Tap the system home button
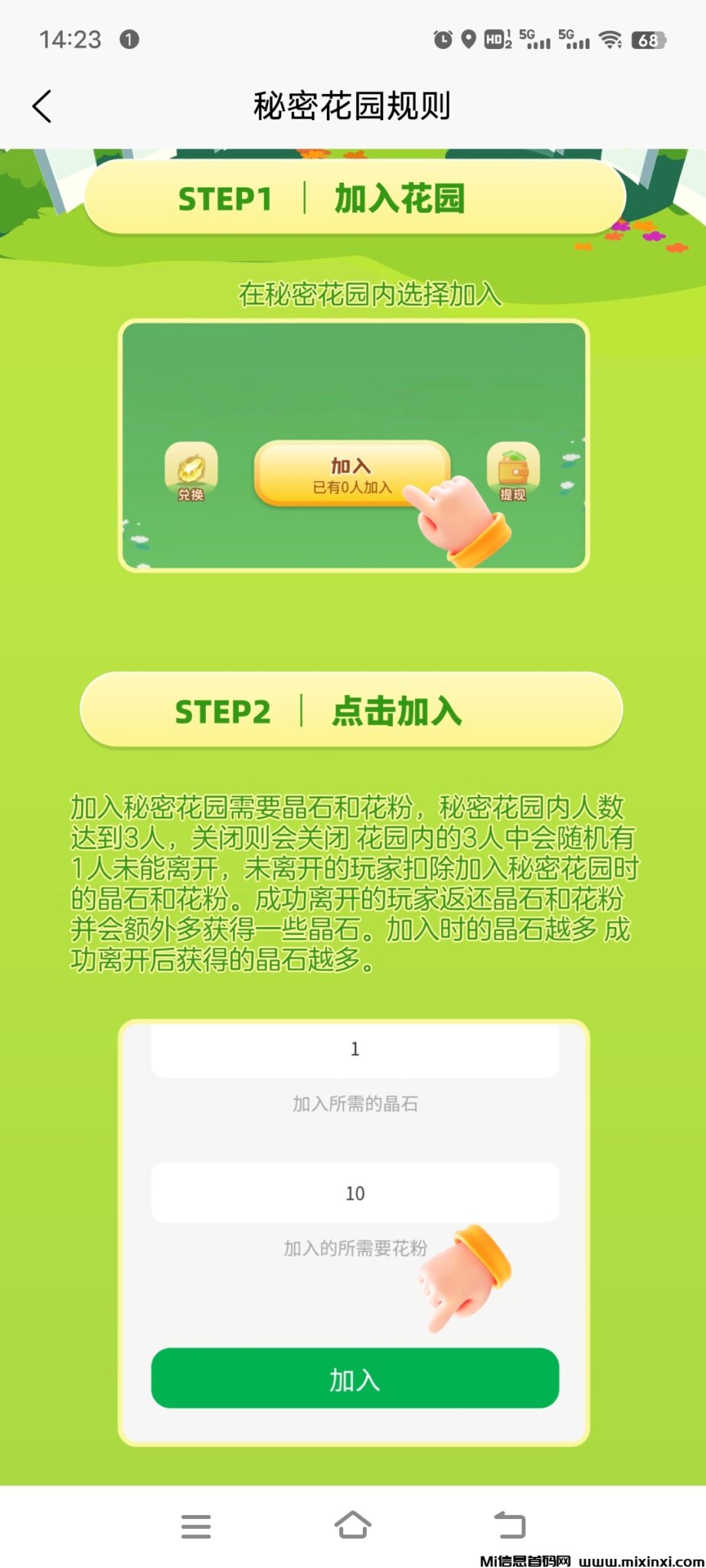 [x=353, y=1525]
